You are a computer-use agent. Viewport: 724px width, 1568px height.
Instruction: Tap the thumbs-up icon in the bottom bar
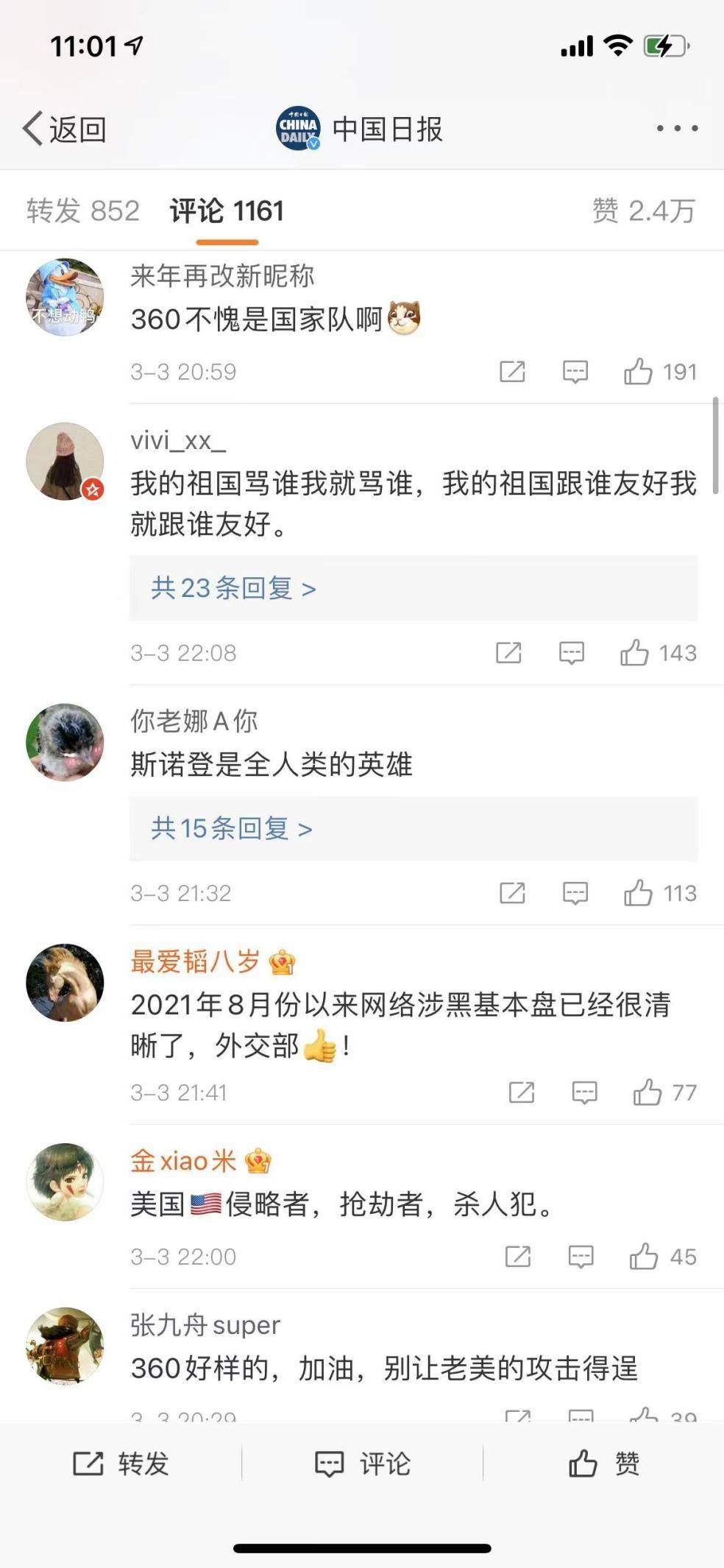581,1463
